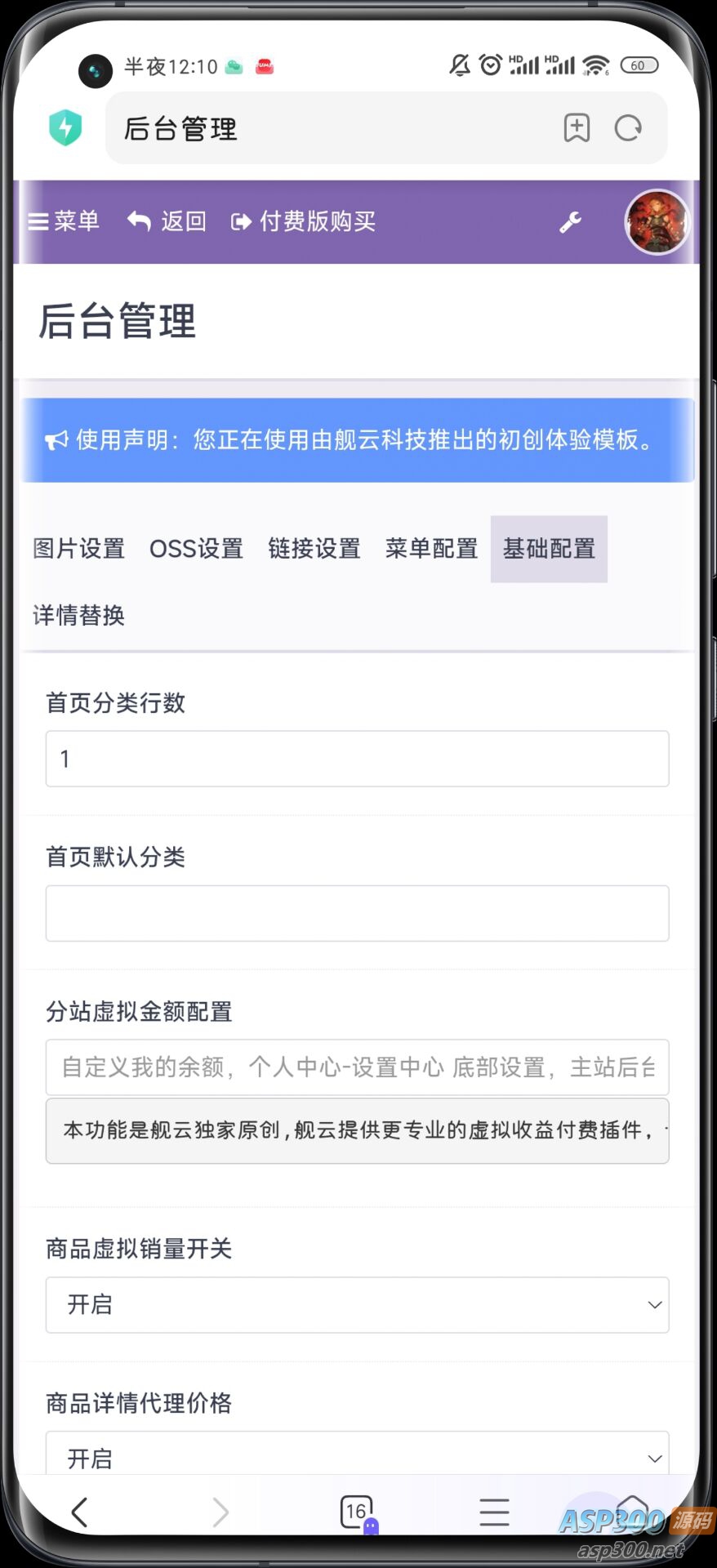Switch to 详情替换 tab
Screen dimensions: 717x1568
click(x=78, y=615)
